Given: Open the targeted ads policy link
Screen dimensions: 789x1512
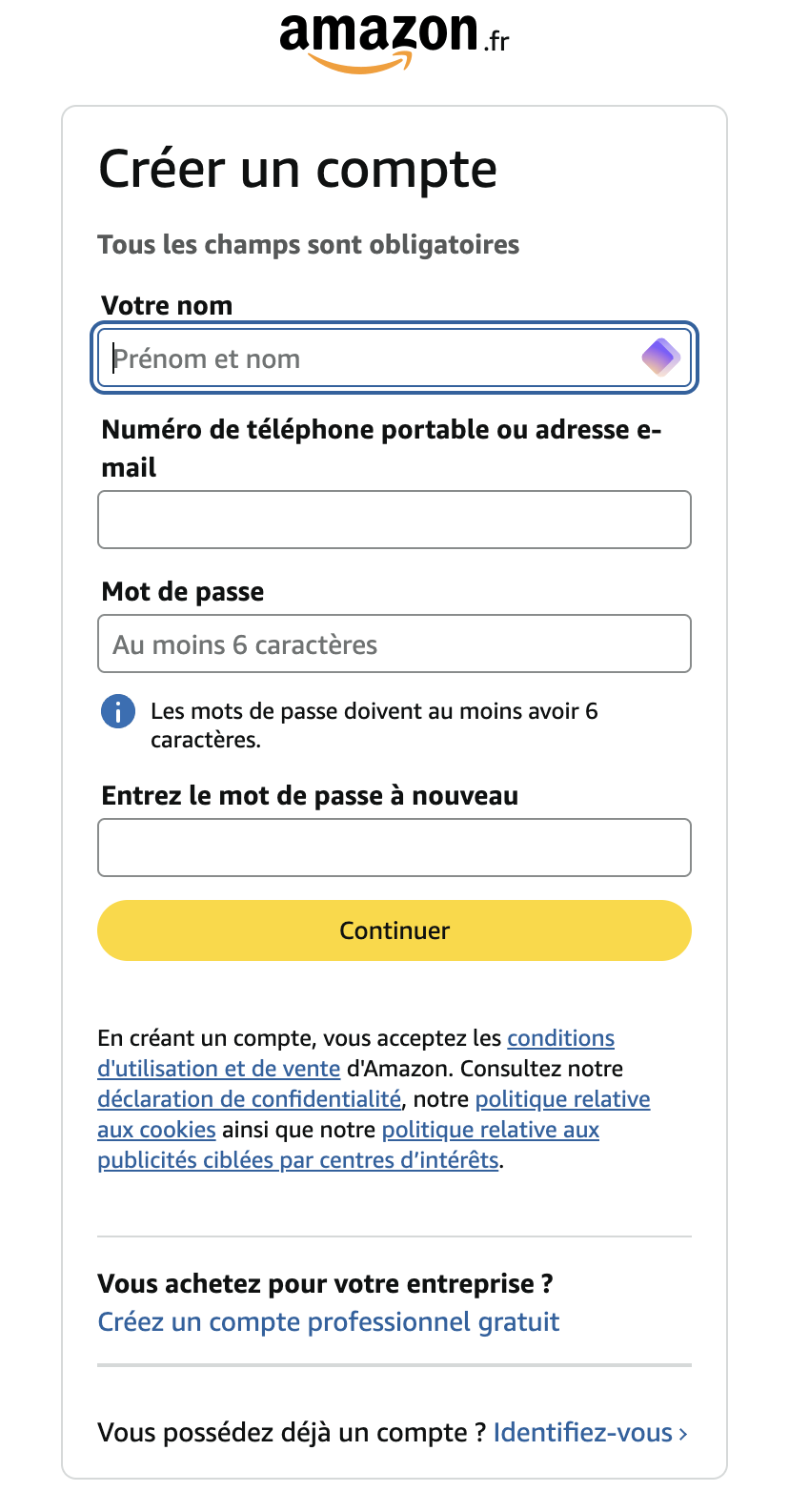Looking at the screenshot, I should click(x=297, y=1160).
